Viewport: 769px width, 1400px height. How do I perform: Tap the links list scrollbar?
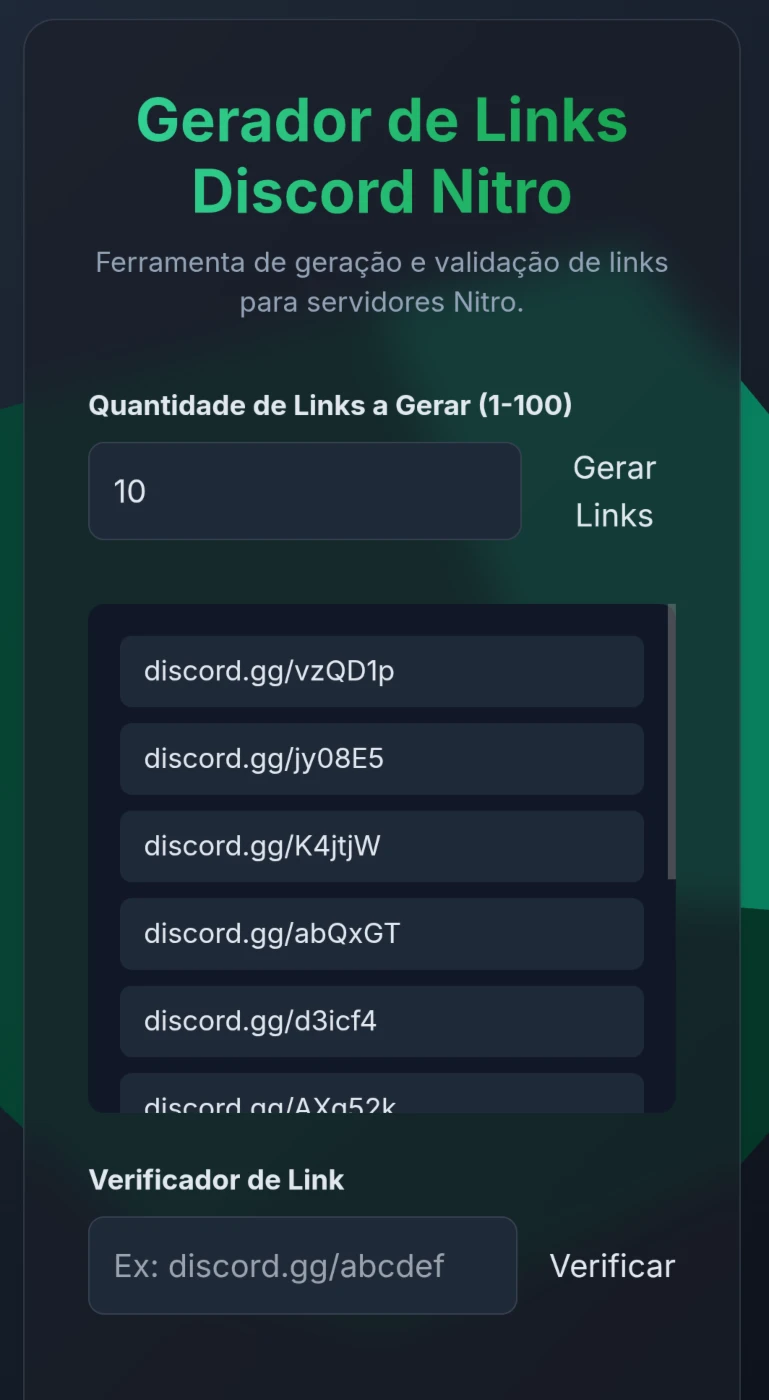tap(672, 741)
